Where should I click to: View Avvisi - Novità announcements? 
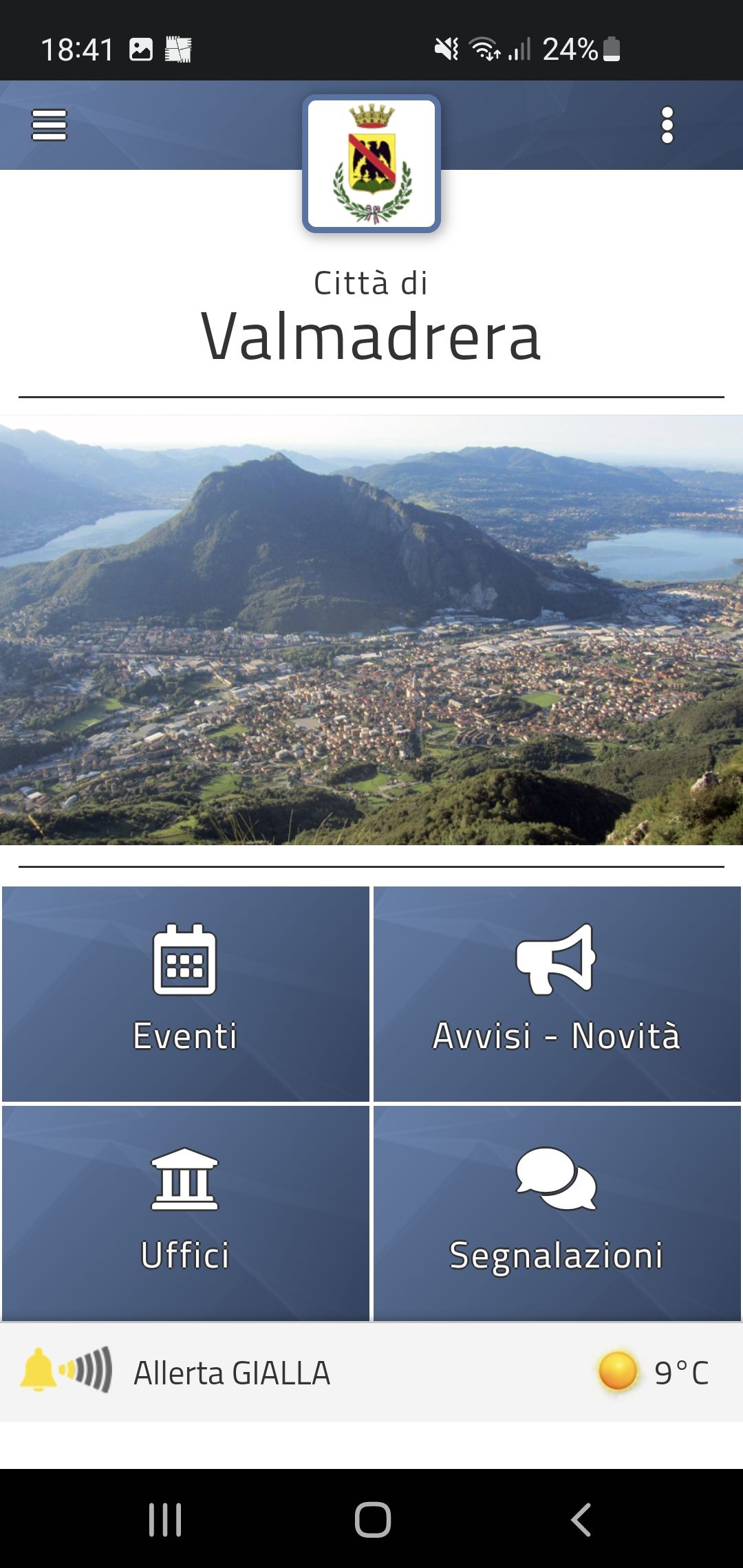coord(557,994)
